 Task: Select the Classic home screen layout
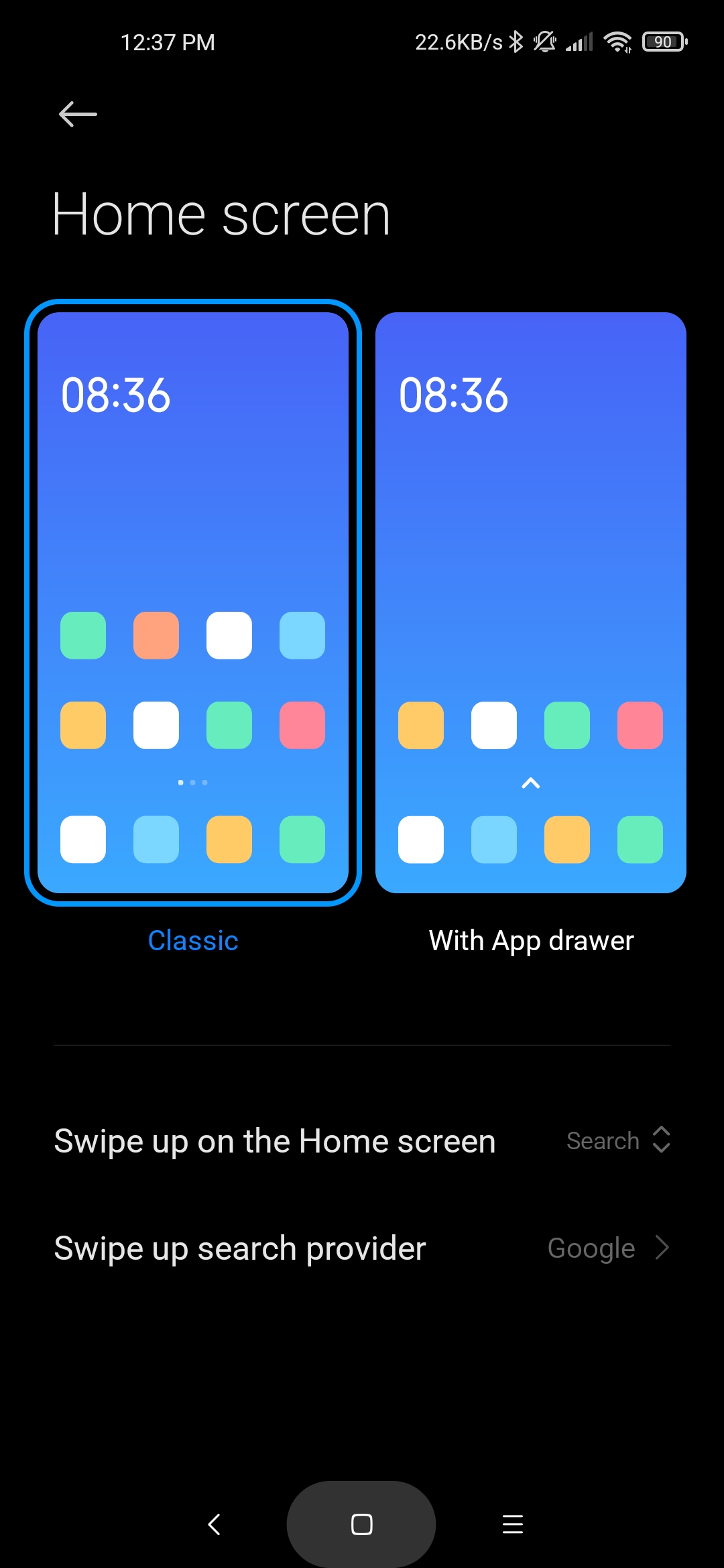193,602
